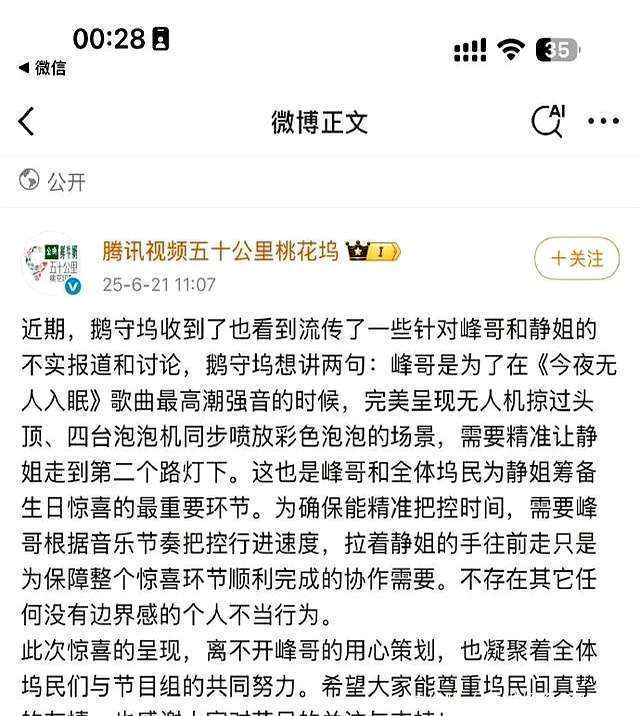Open the three-dot overflow menu
Viewport: 640px width, 716px height.
(x=603, y=122)
